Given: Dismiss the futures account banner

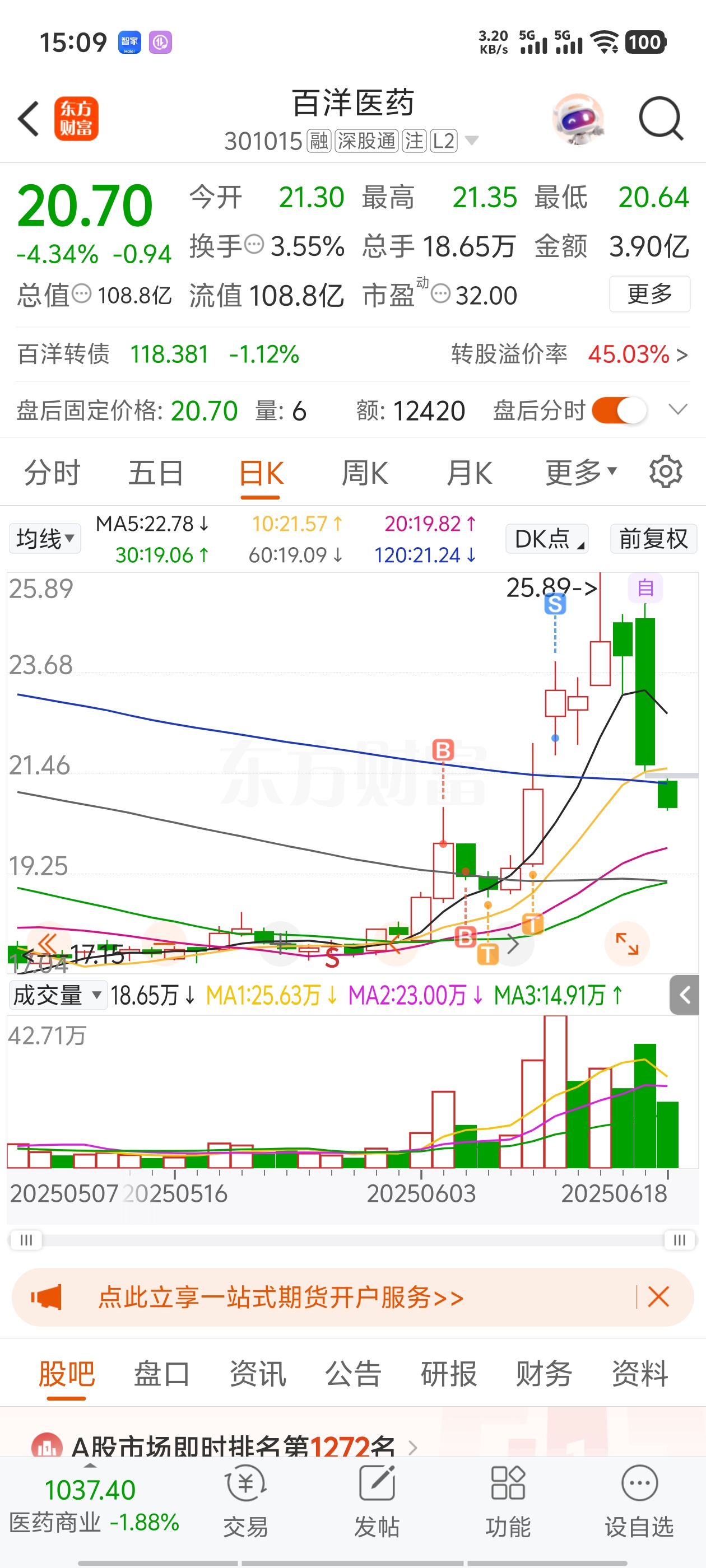Looking at the screenshot, I should (658, 1296).
